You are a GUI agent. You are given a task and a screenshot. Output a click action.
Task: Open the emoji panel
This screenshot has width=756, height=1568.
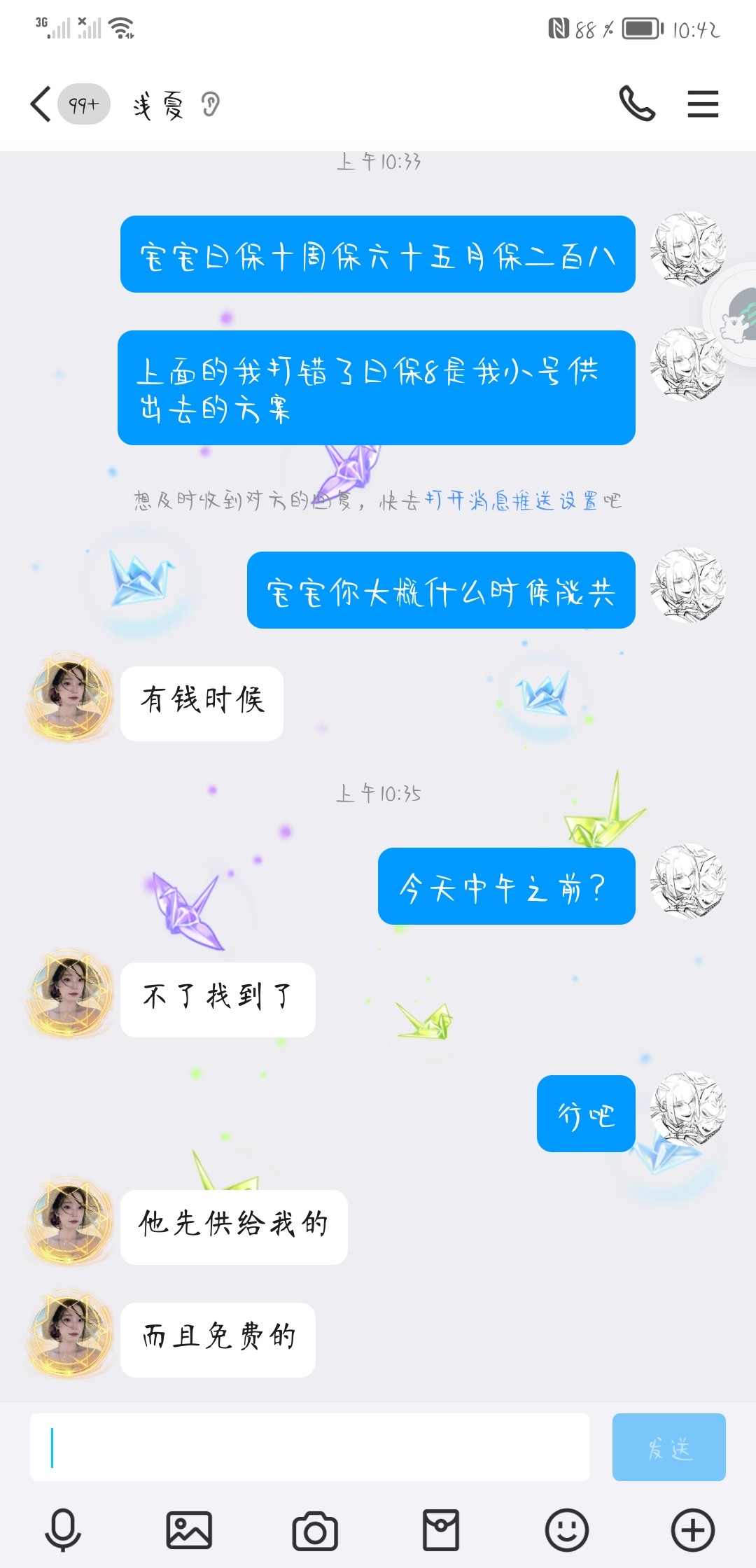point(567,1529)
